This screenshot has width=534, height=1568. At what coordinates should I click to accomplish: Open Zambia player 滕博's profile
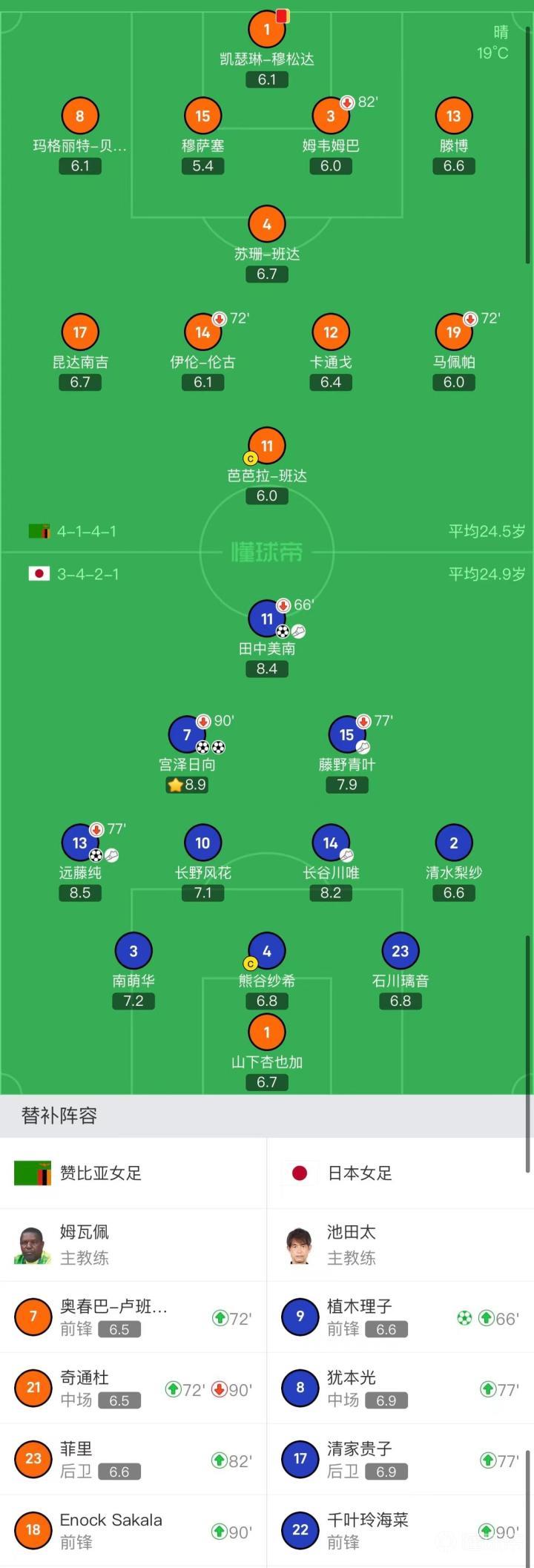point(453,116)
